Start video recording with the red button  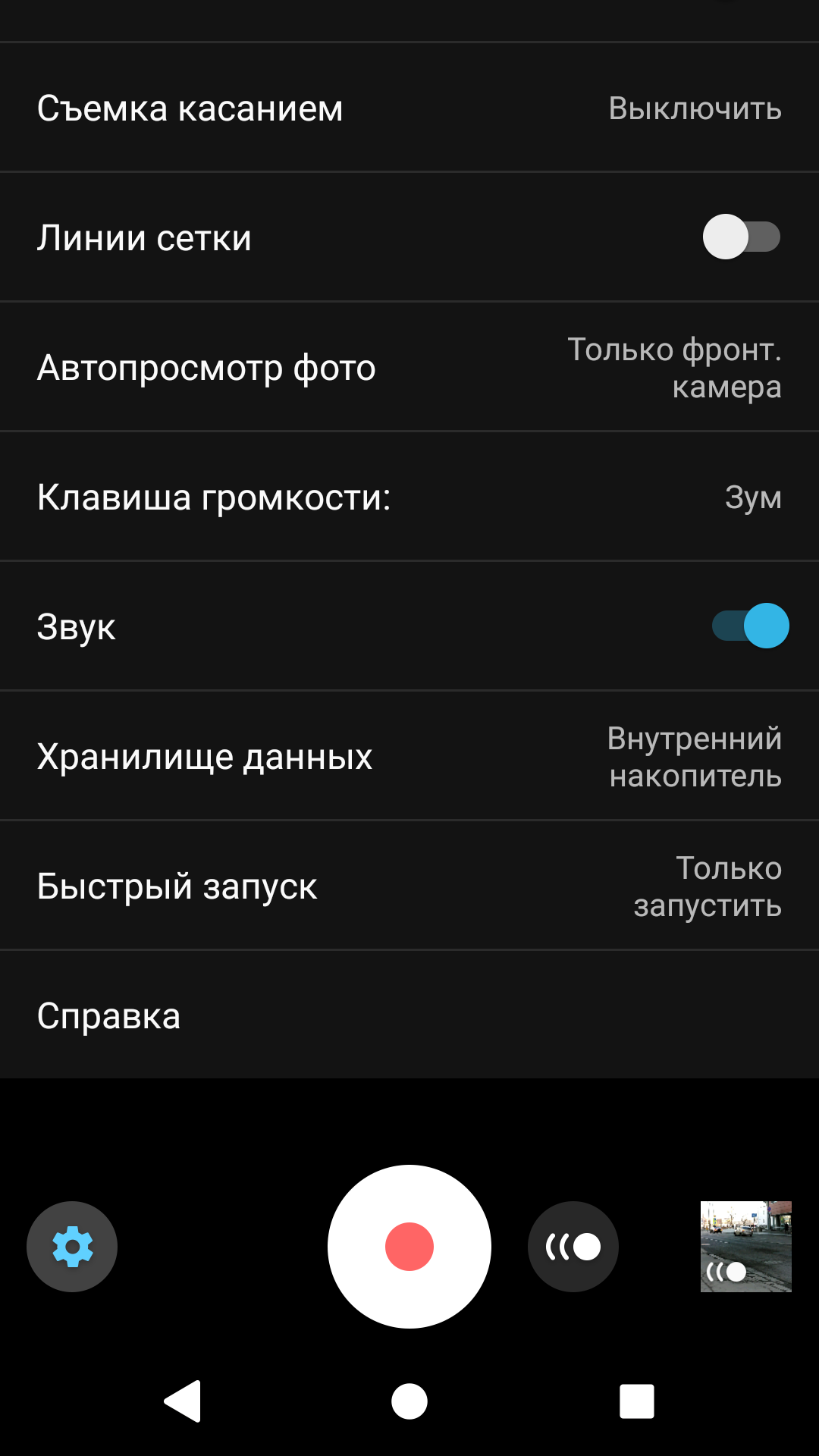409,1247
